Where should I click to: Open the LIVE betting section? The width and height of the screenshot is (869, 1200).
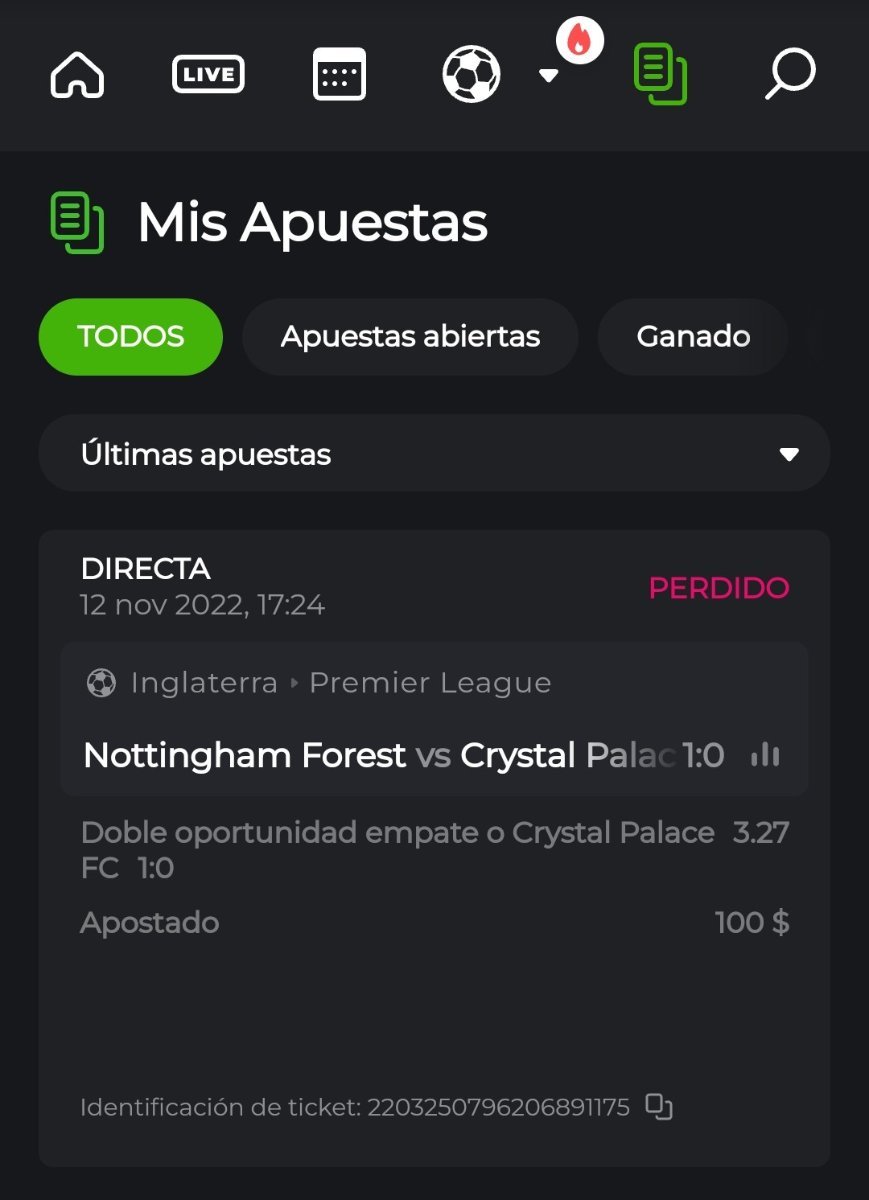point(208,75)
